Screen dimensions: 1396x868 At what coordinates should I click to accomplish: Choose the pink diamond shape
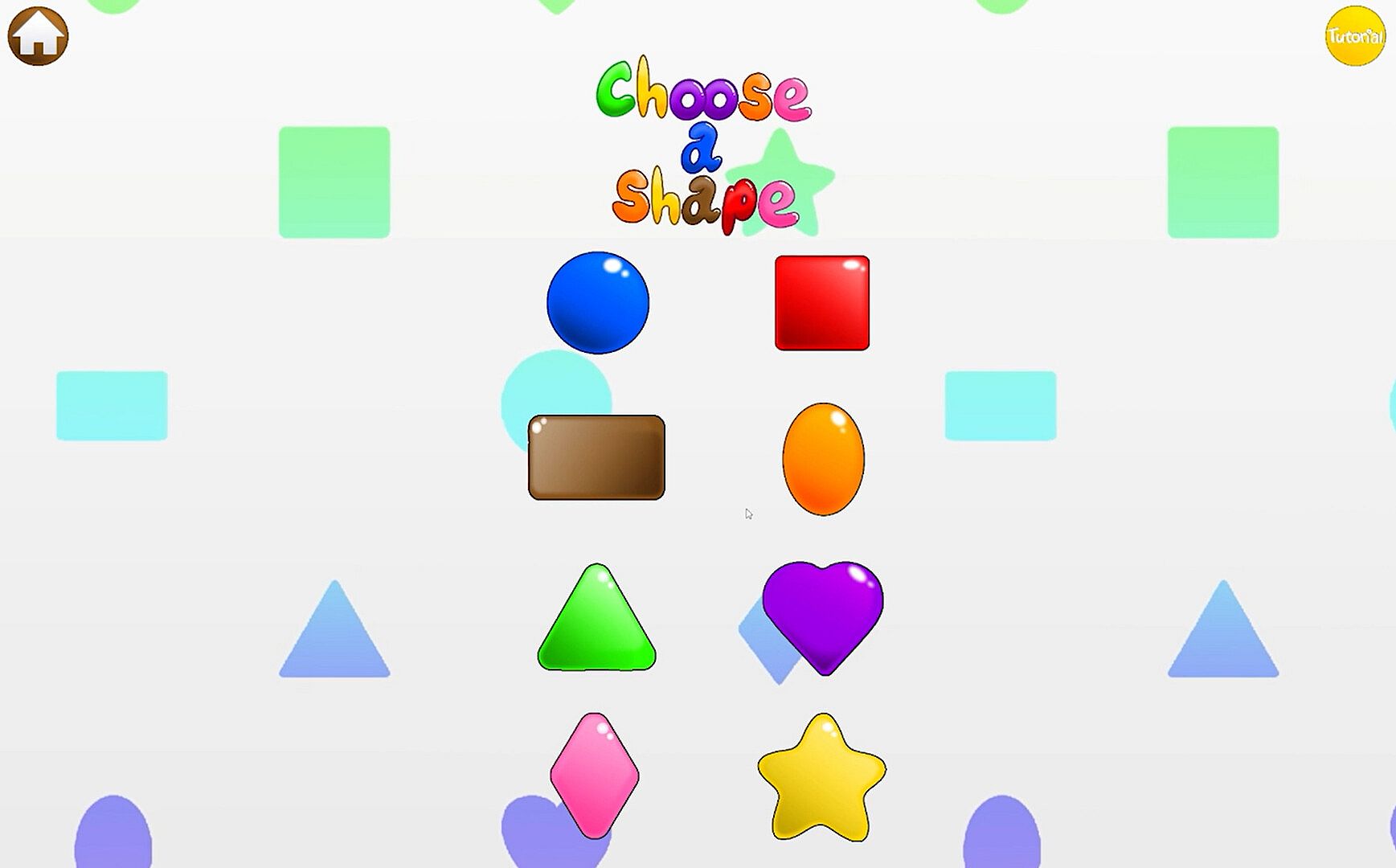coord(595,775)
